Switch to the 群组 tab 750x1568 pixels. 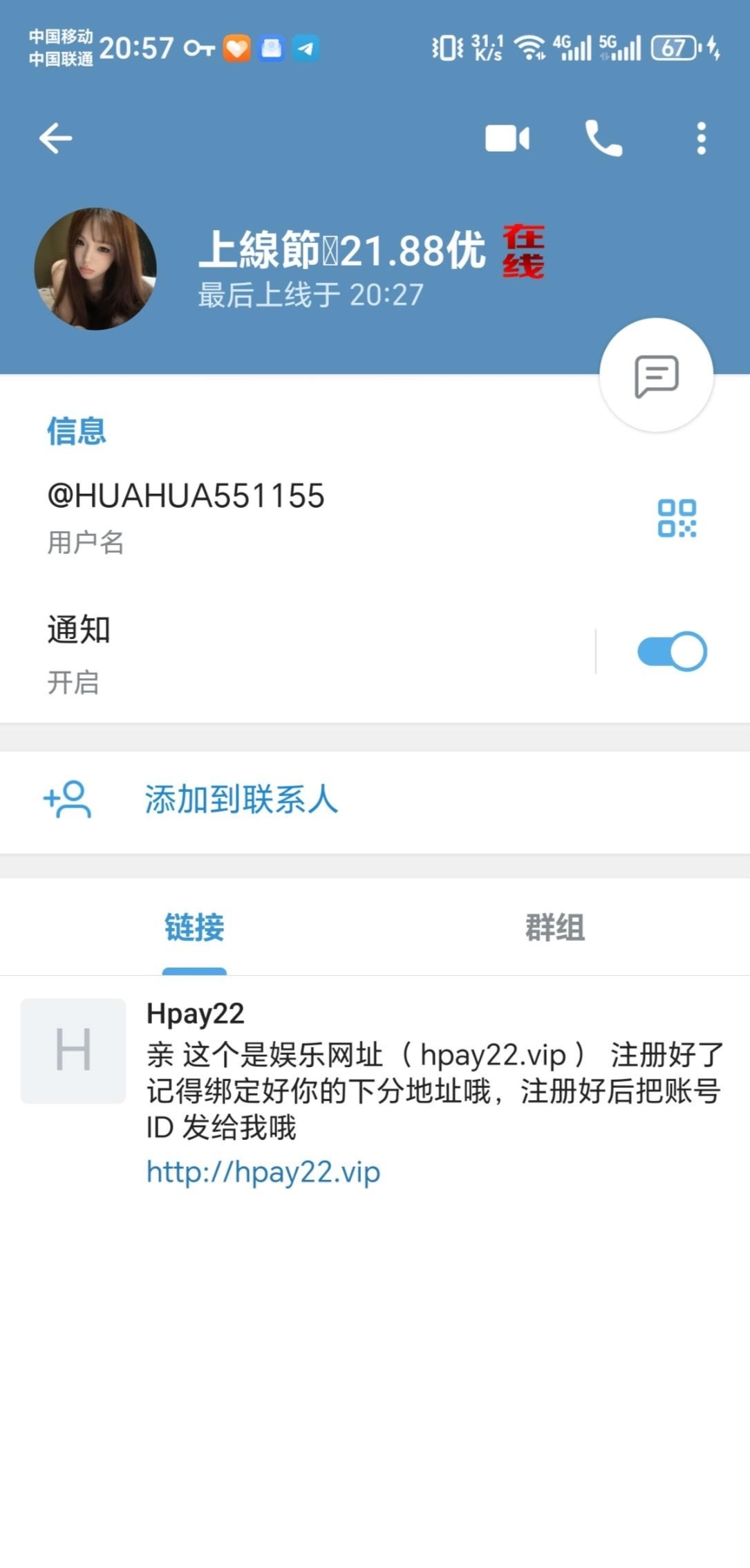[555, 928]
